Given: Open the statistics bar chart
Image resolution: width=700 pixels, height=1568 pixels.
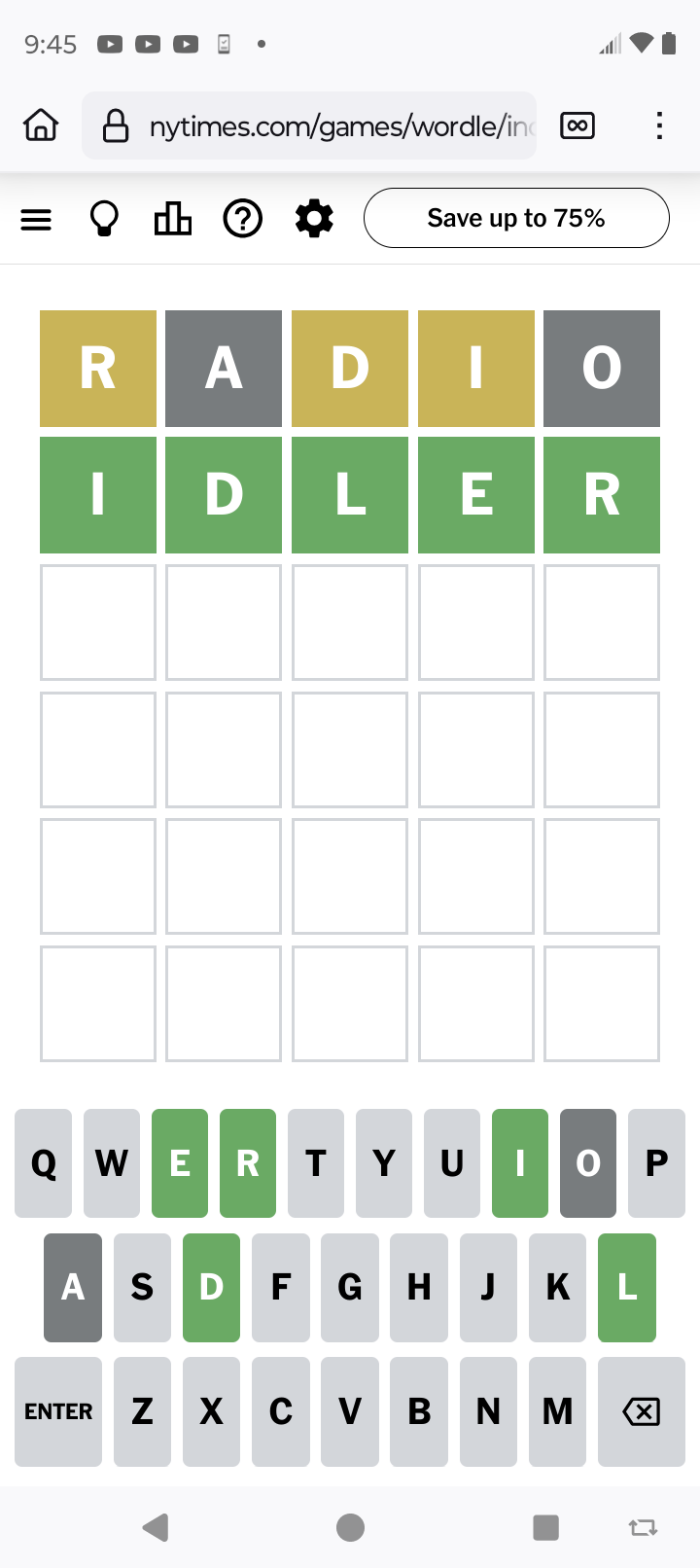Looking at the screenshot, I should coord(173,219).
